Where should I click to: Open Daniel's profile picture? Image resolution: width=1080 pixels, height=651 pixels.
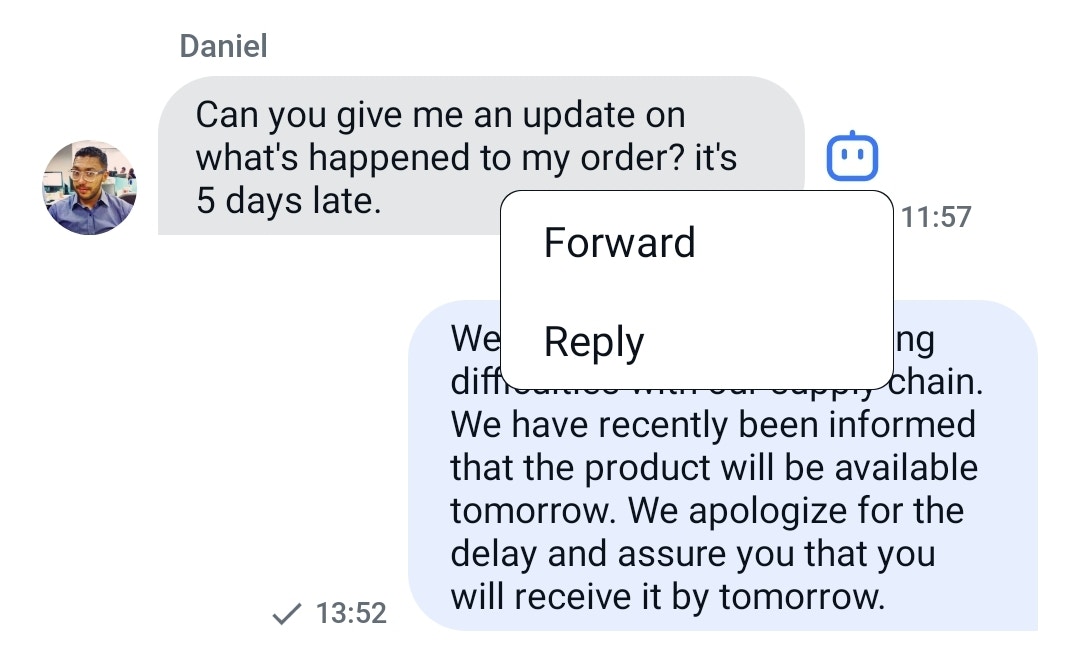point(89,188)
